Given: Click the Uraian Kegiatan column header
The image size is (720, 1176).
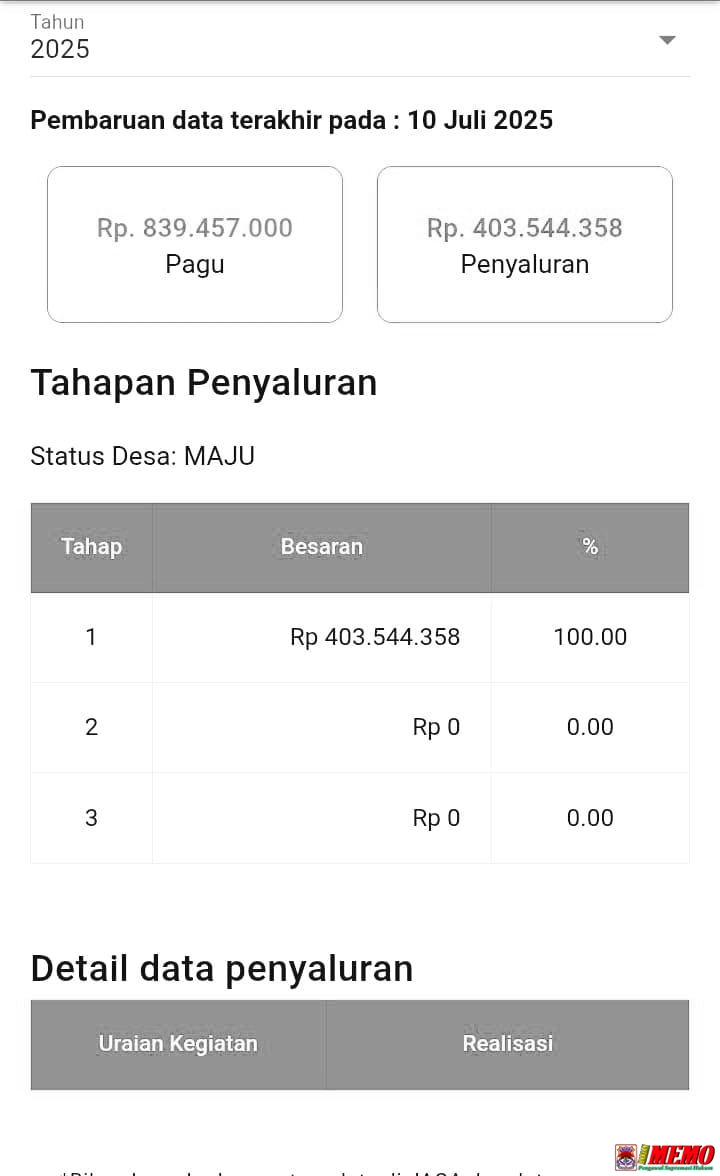Looking at the screenshot, I should coord(177,1044).
